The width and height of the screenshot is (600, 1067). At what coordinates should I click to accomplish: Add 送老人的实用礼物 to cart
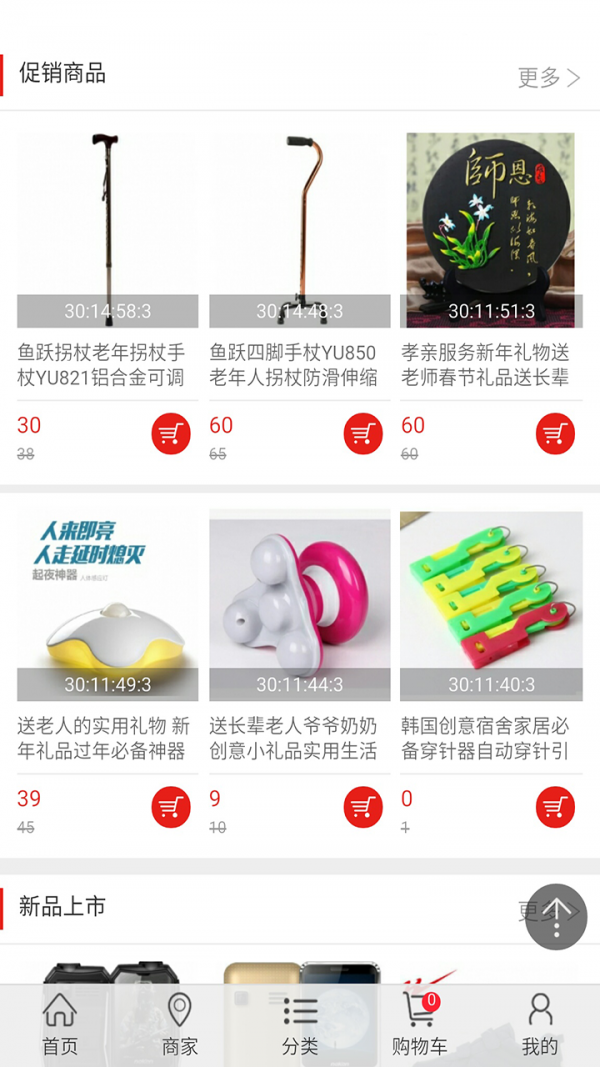click(x=171, y=807)
